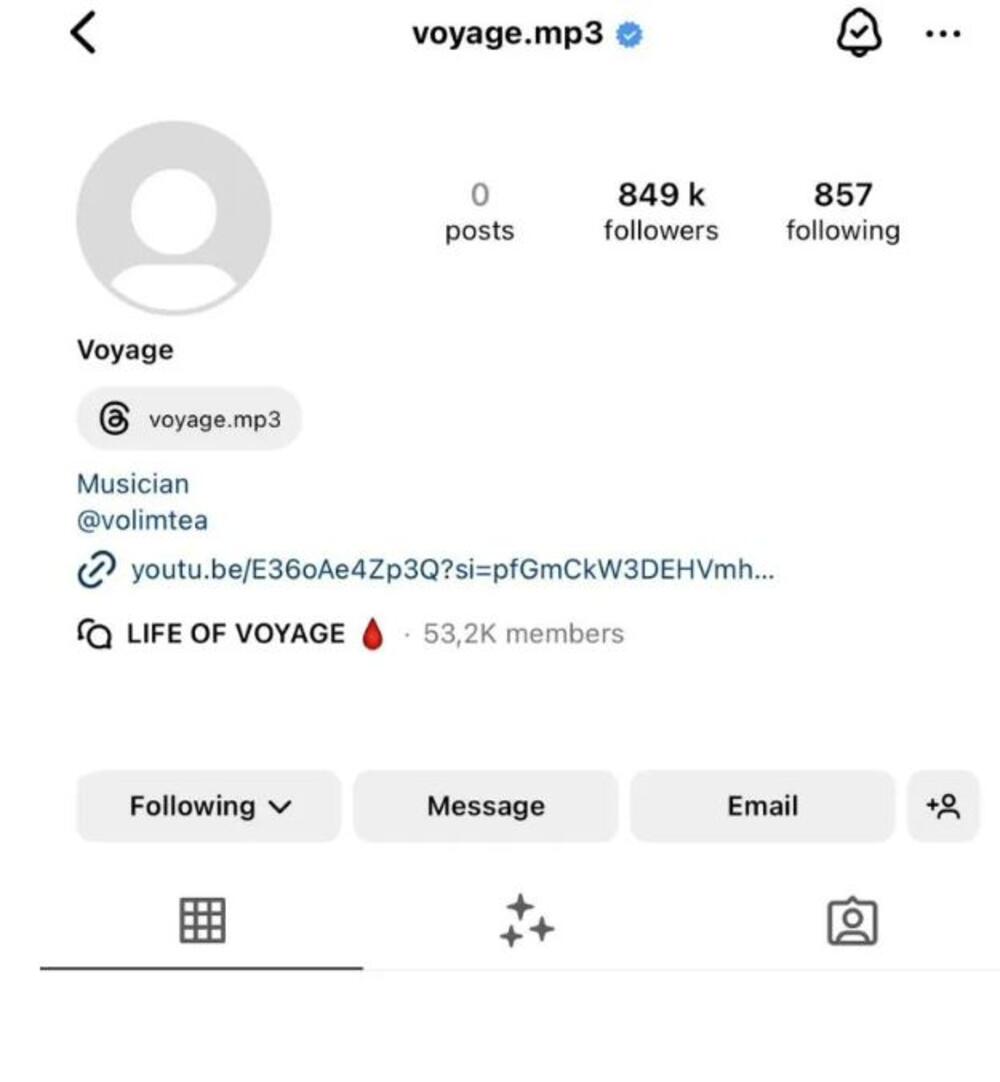Switch to the sparkles tab
Image resolution: width=1000 pixels, height=1082 pixels.
(x=526, y=921)
